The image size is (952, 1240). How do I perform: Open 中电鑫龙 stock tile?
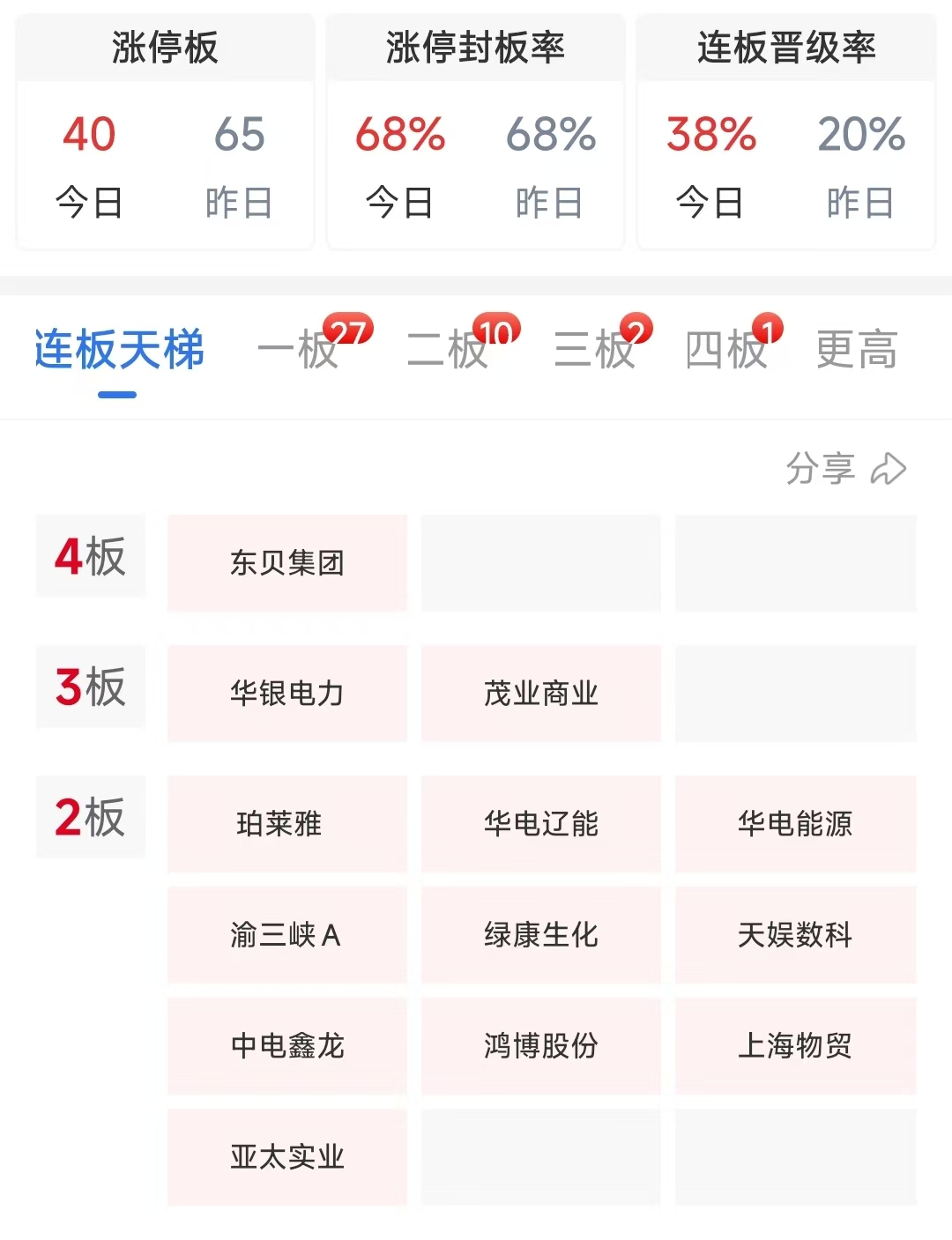pos(287,1046)
